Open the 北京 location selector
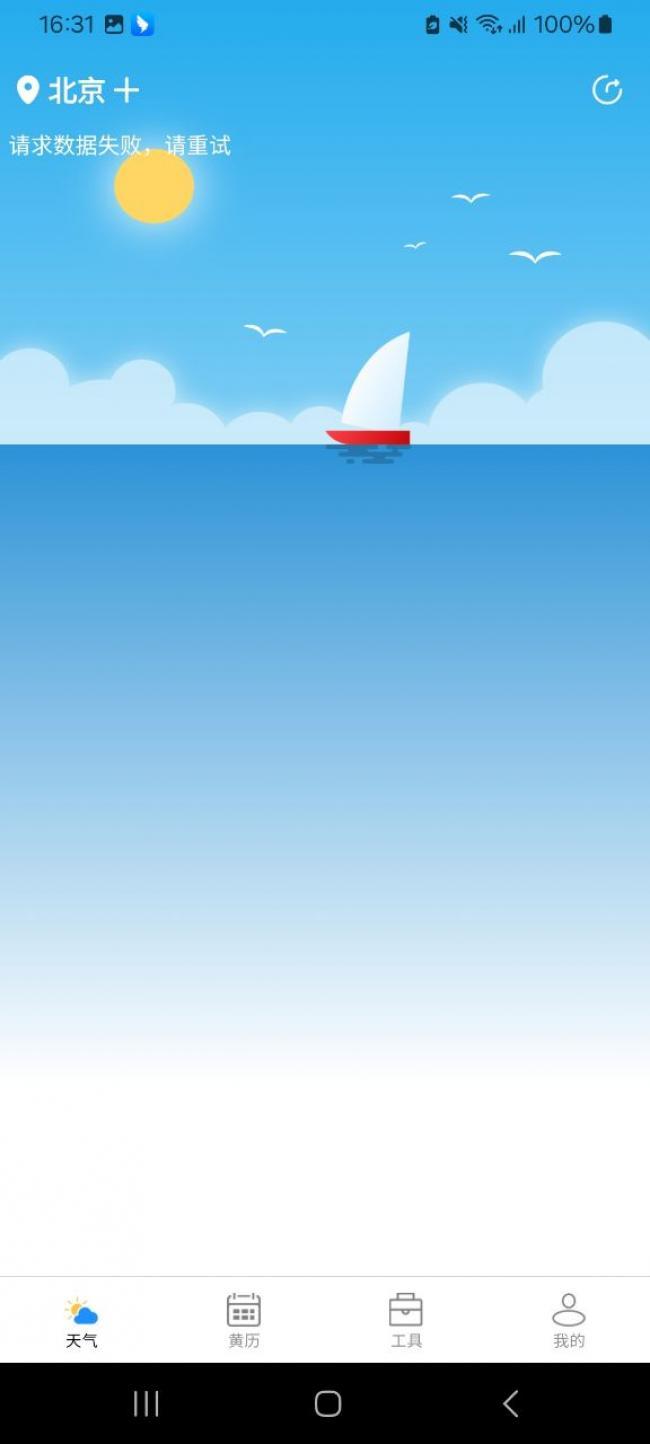Image resolution: width=650 pixels, height=1444 pixels. click(x=62, y=91)
